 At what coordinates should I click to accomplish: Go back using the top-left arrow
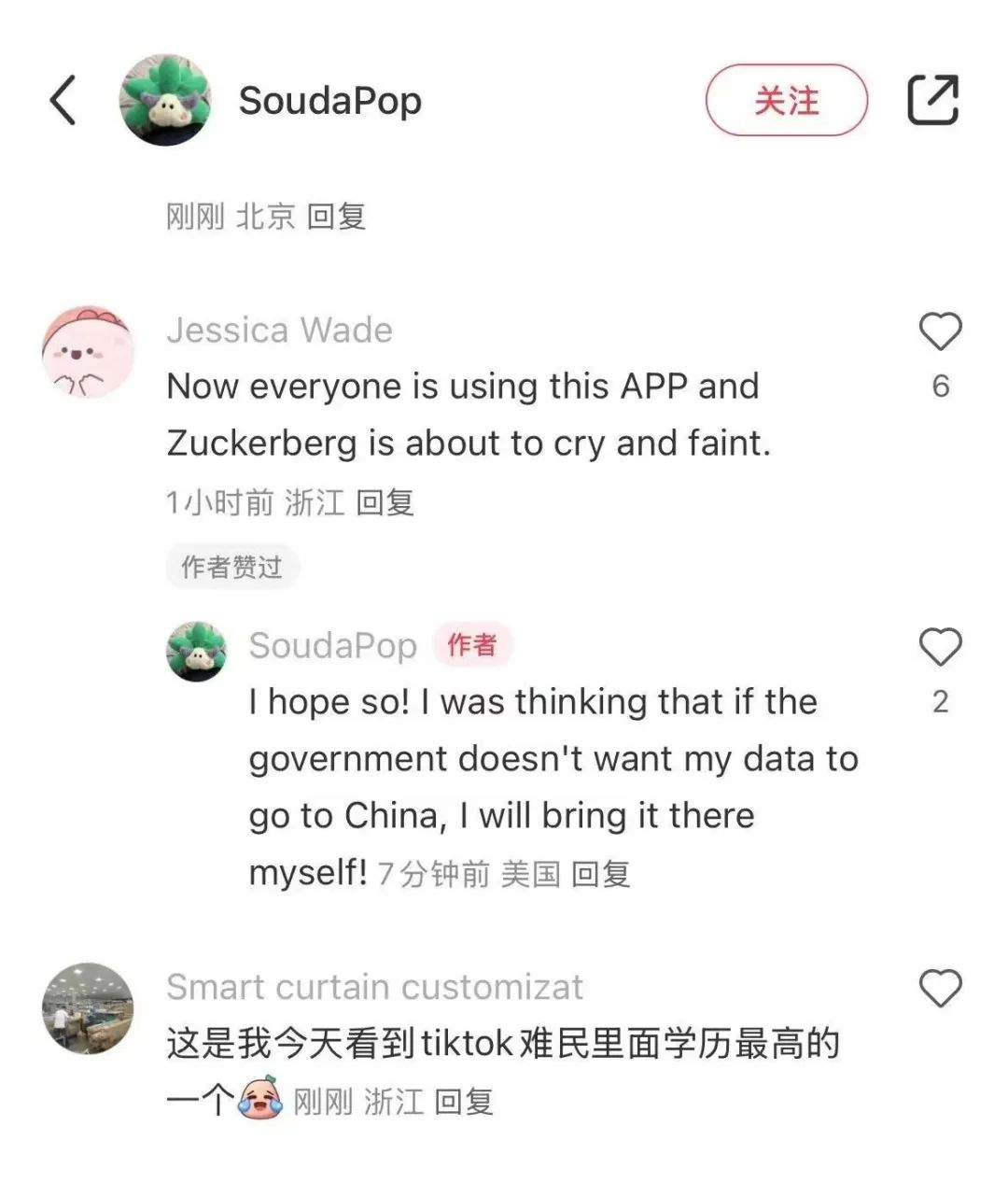point(63,101)
